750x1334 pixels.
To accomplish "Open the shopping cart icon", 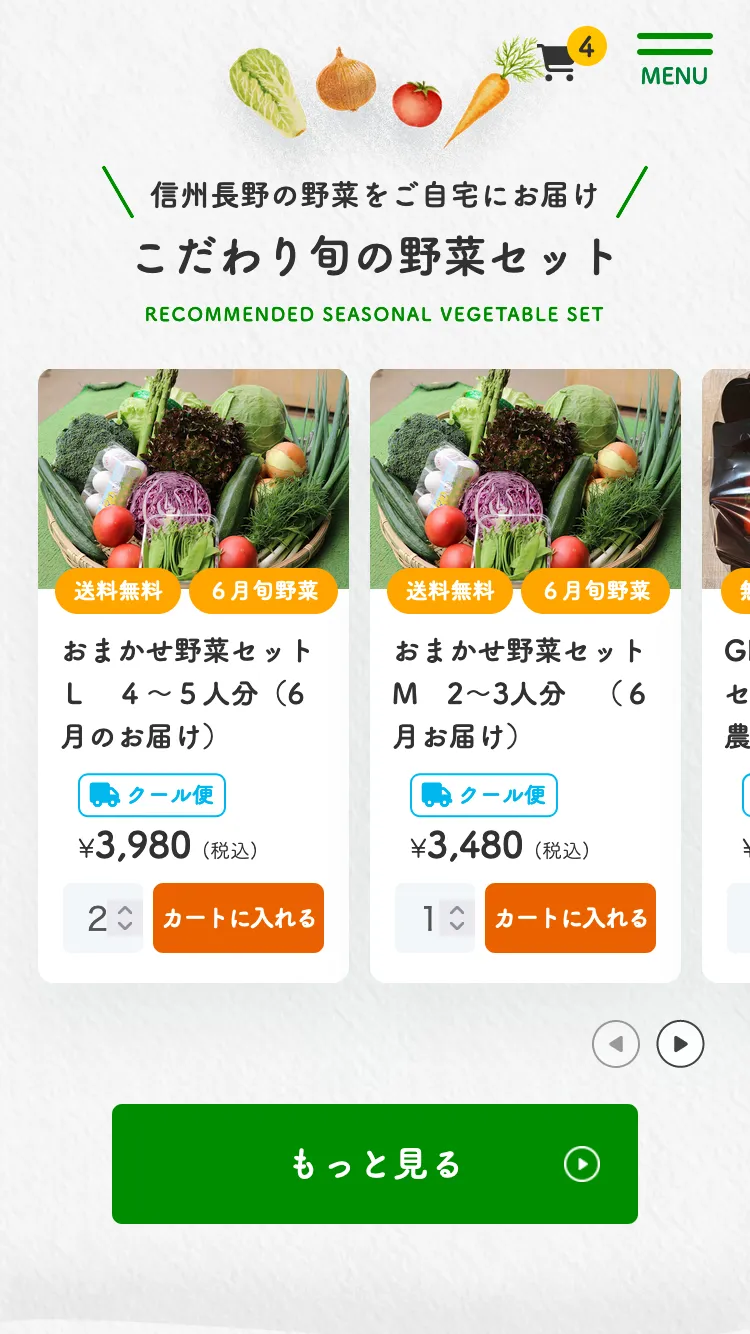I will 557,60.
